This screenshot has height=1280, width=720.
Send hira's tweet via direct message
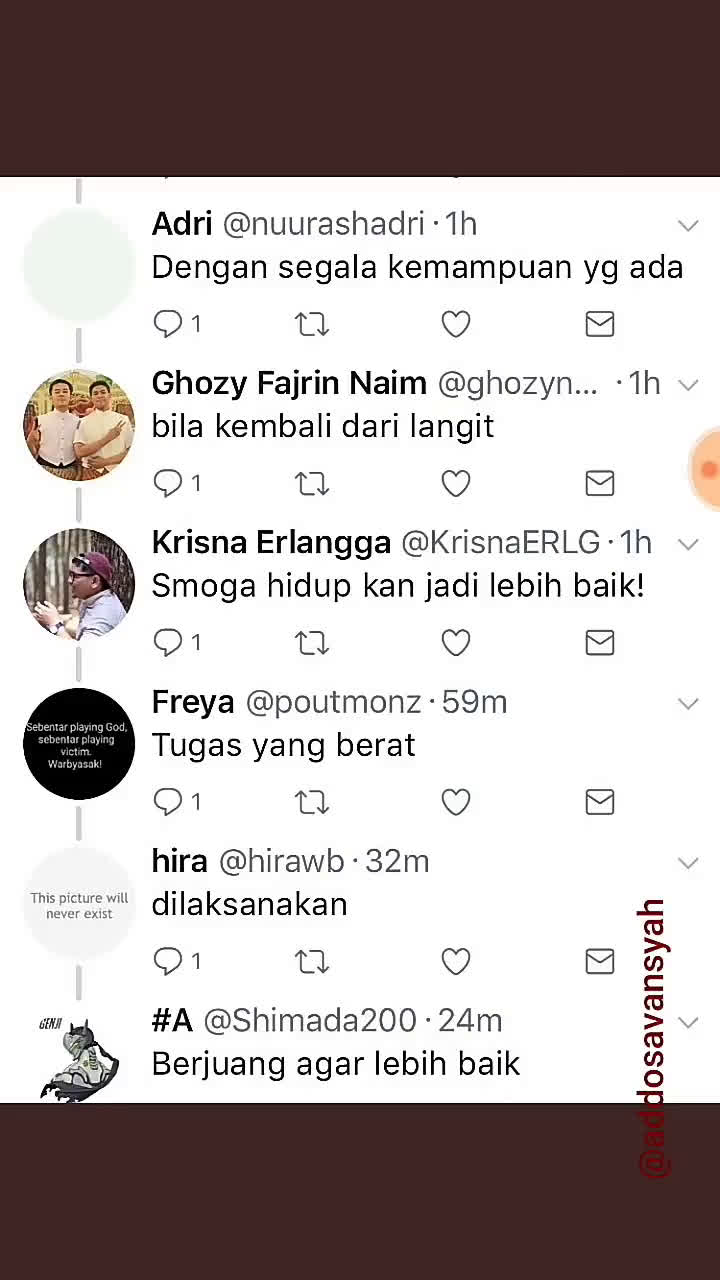pos(599,961)
